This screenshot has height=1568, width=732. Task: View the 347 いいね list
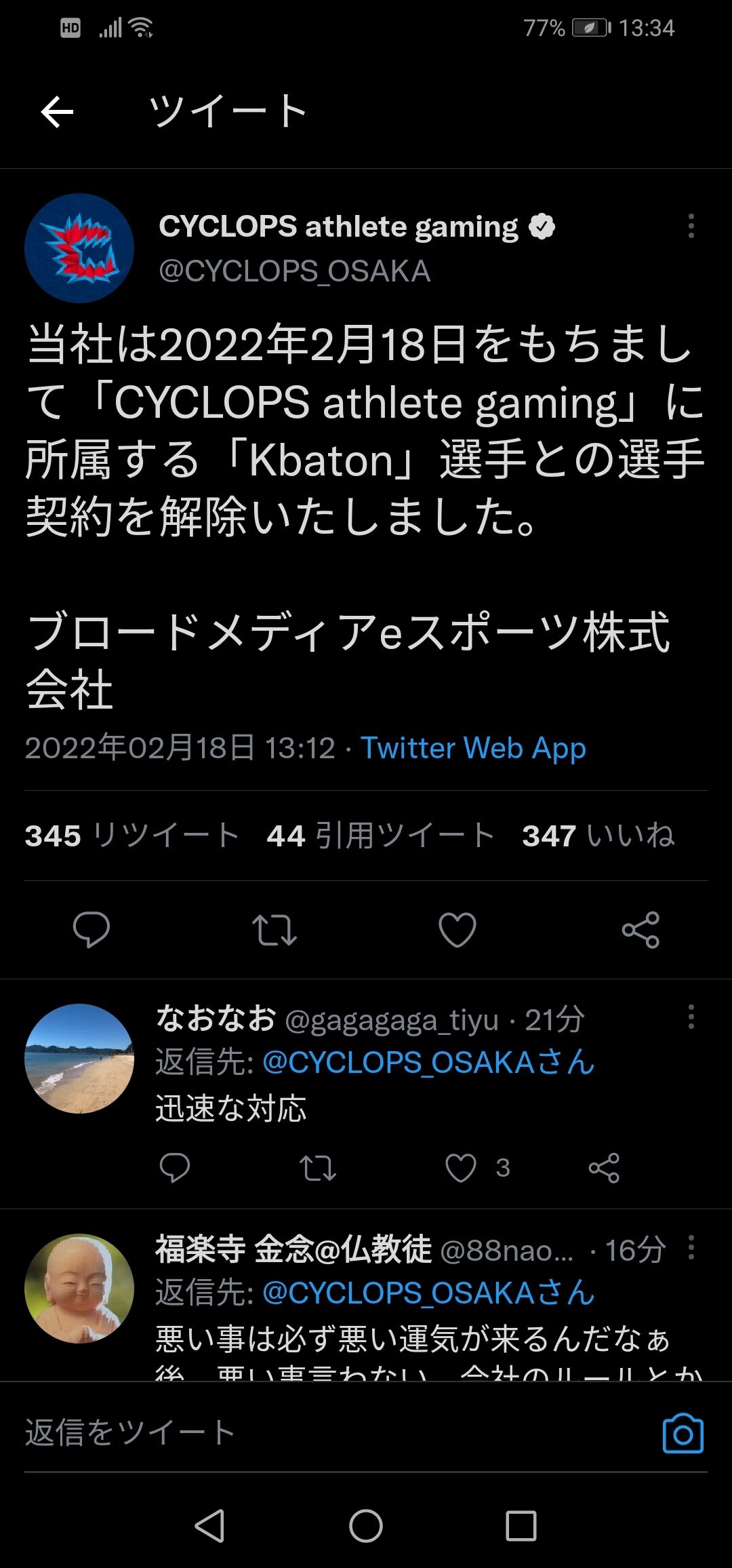pos(598,835)
